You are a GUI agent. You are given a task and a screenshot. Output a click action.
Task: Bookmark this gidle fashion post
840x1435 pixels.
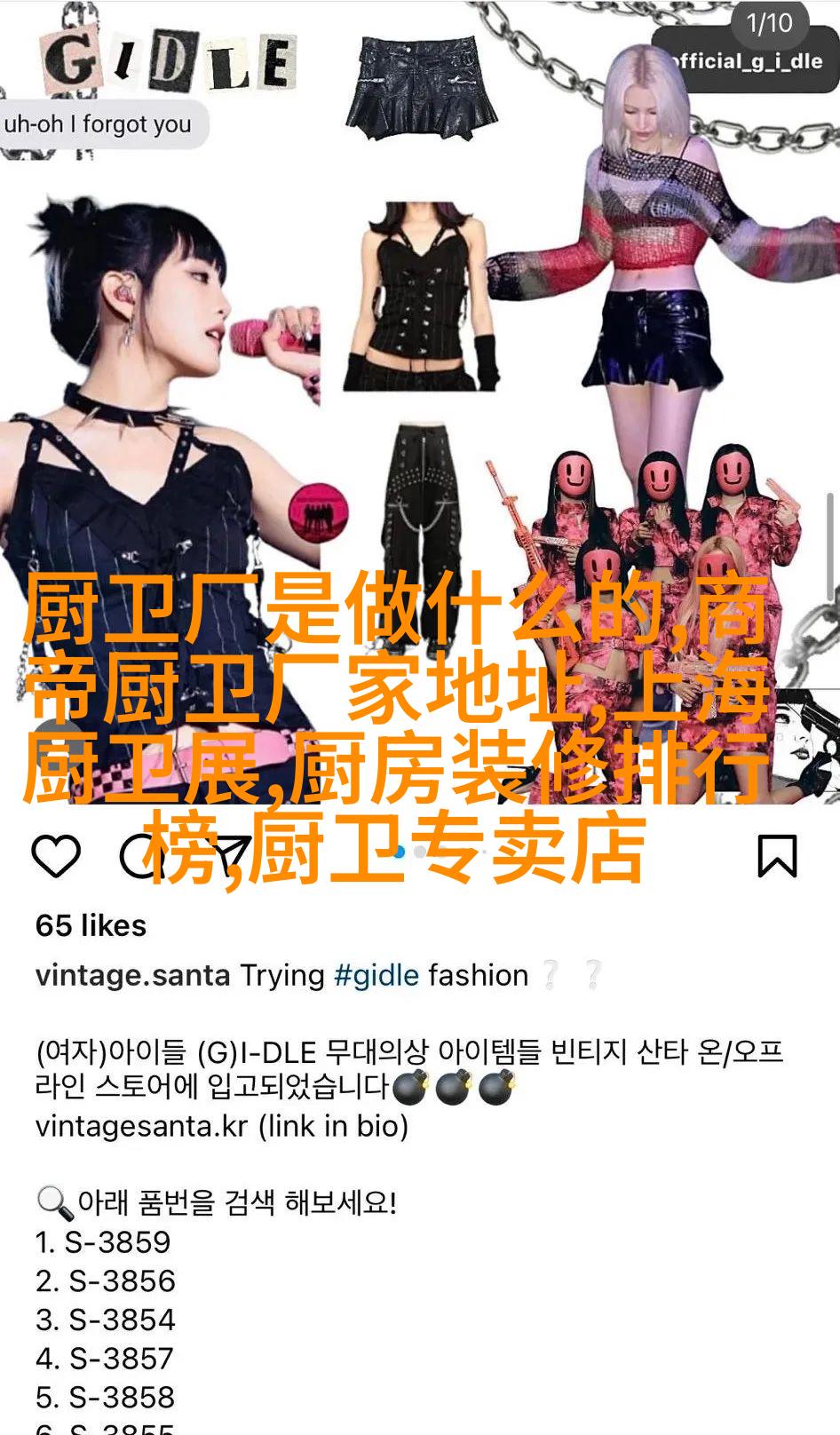pos(777,857)
